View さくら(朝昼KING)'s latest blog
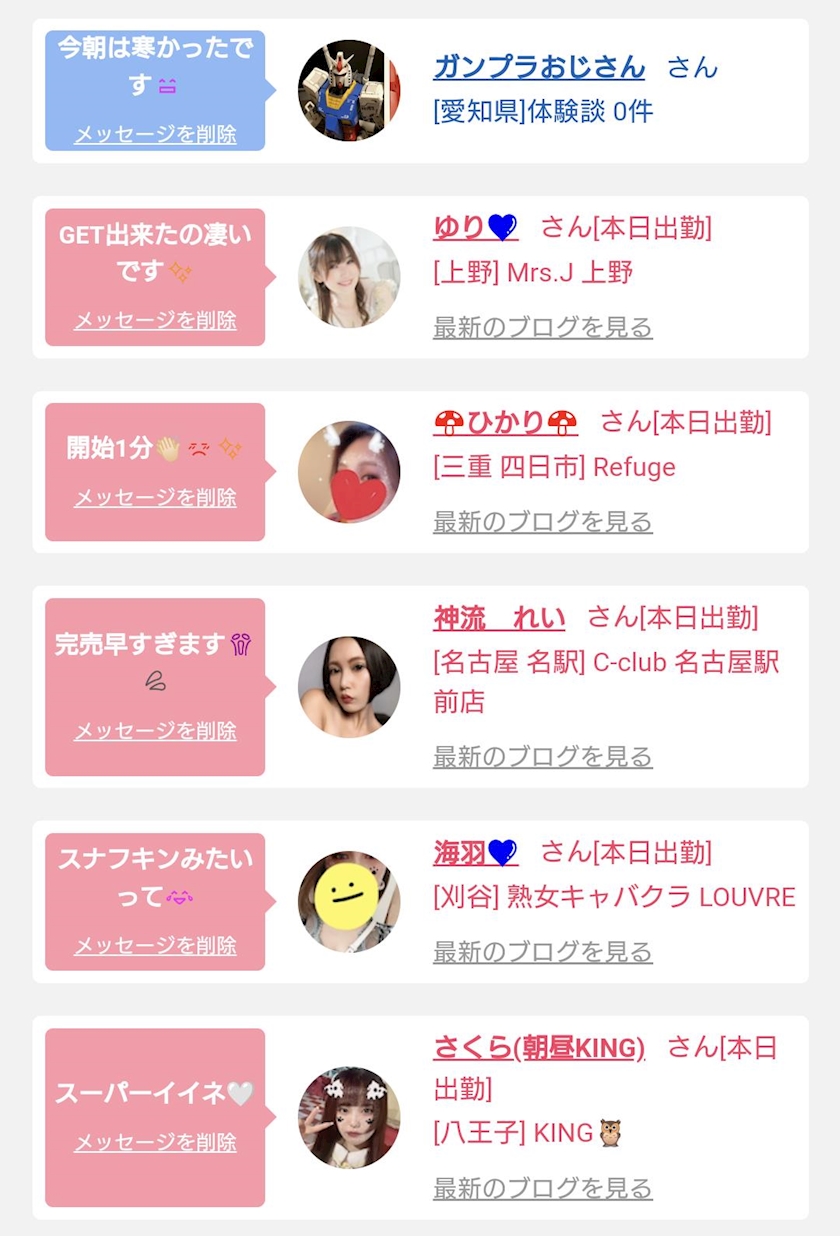 [542, 1188]
